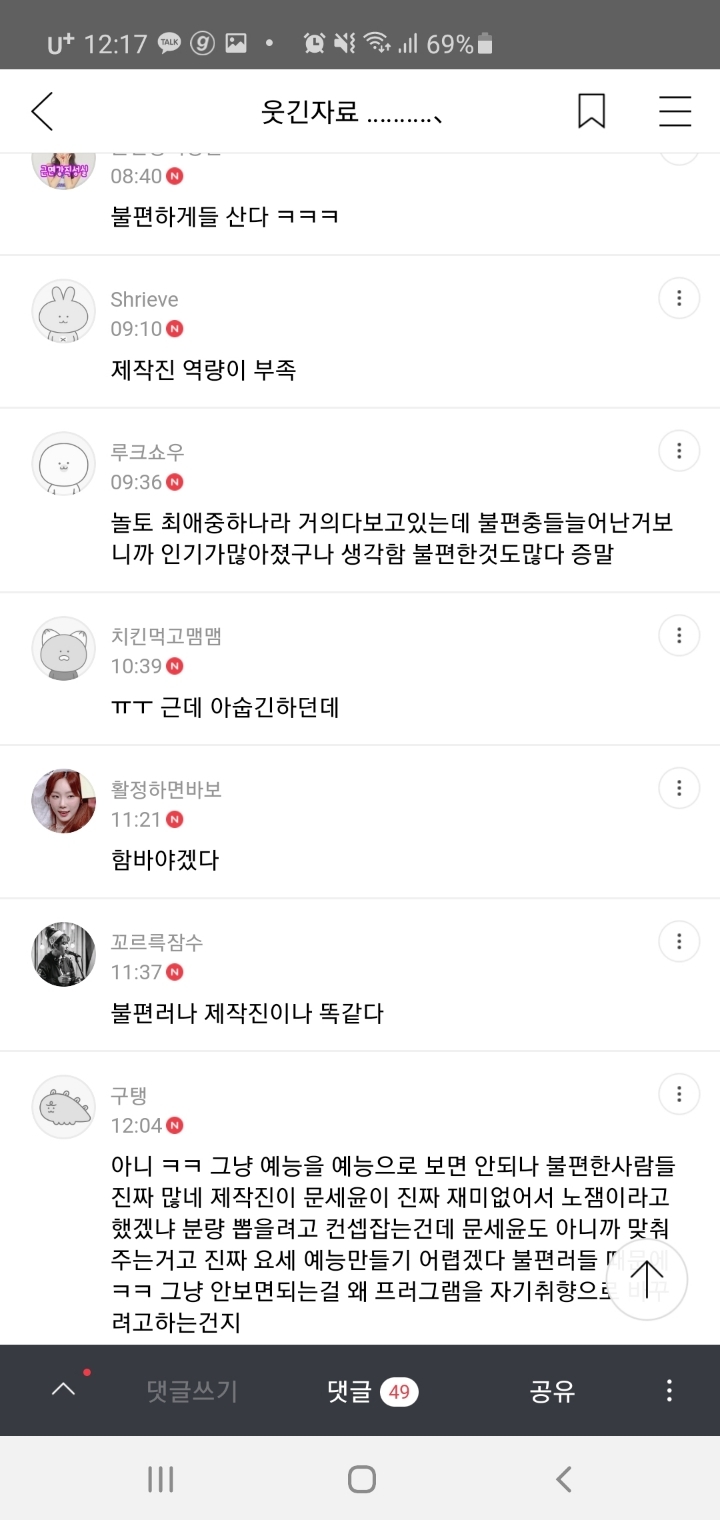The width and height of the screenshot is (720, 1520).
Task: Go to the phone's home screen
Action: (x=361, y=1479)
